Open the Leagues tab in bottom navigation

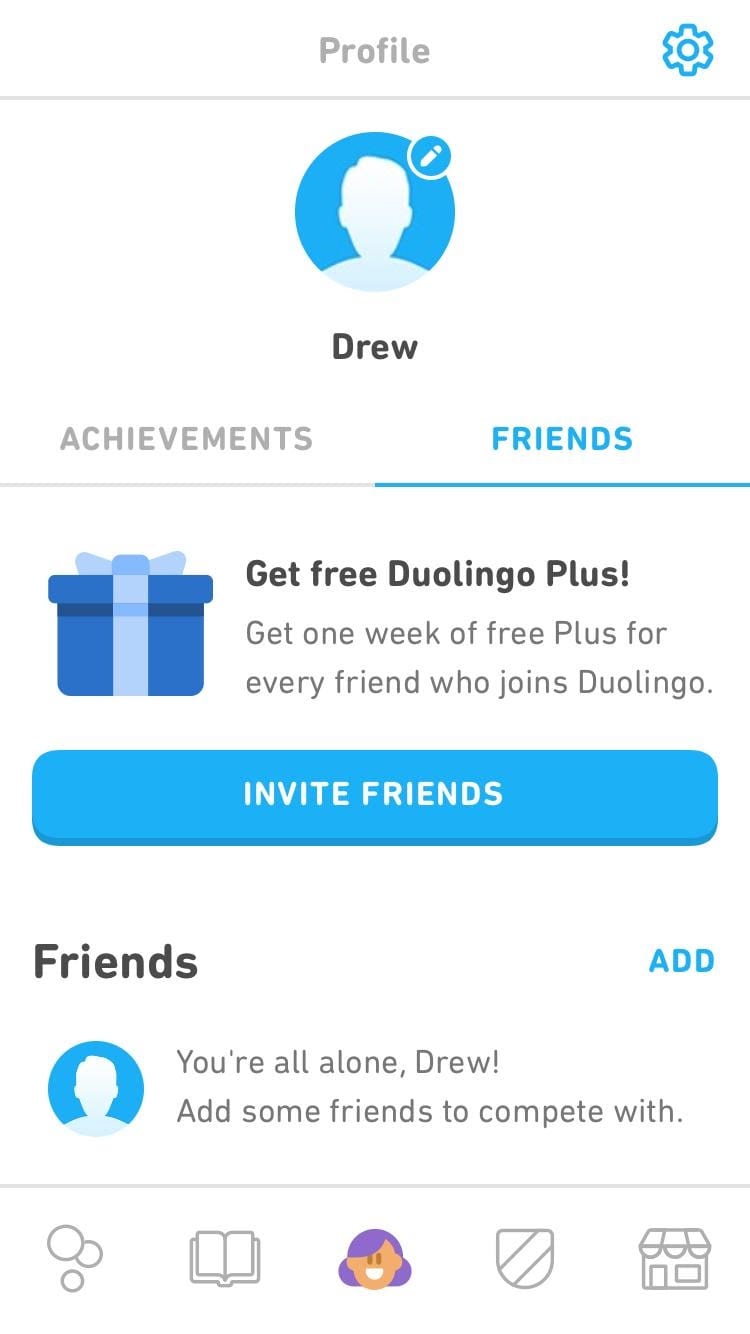(75, 1259)
